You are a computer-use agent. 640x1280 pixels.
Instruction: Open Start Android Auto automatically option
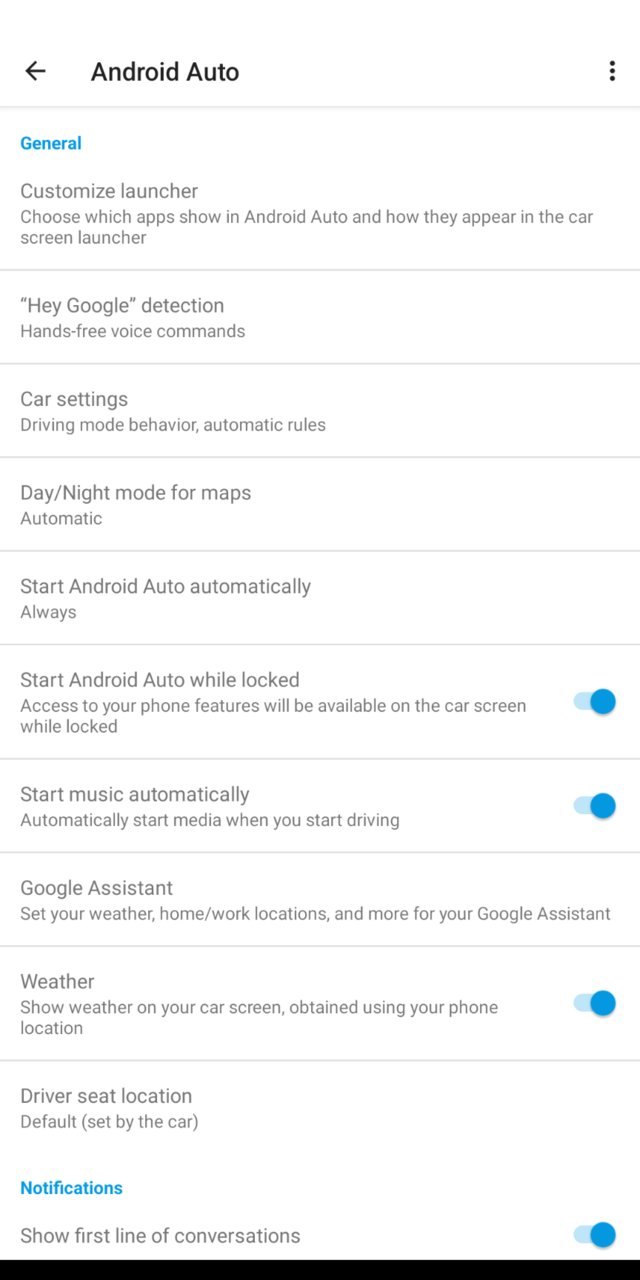tap(320, 598)
